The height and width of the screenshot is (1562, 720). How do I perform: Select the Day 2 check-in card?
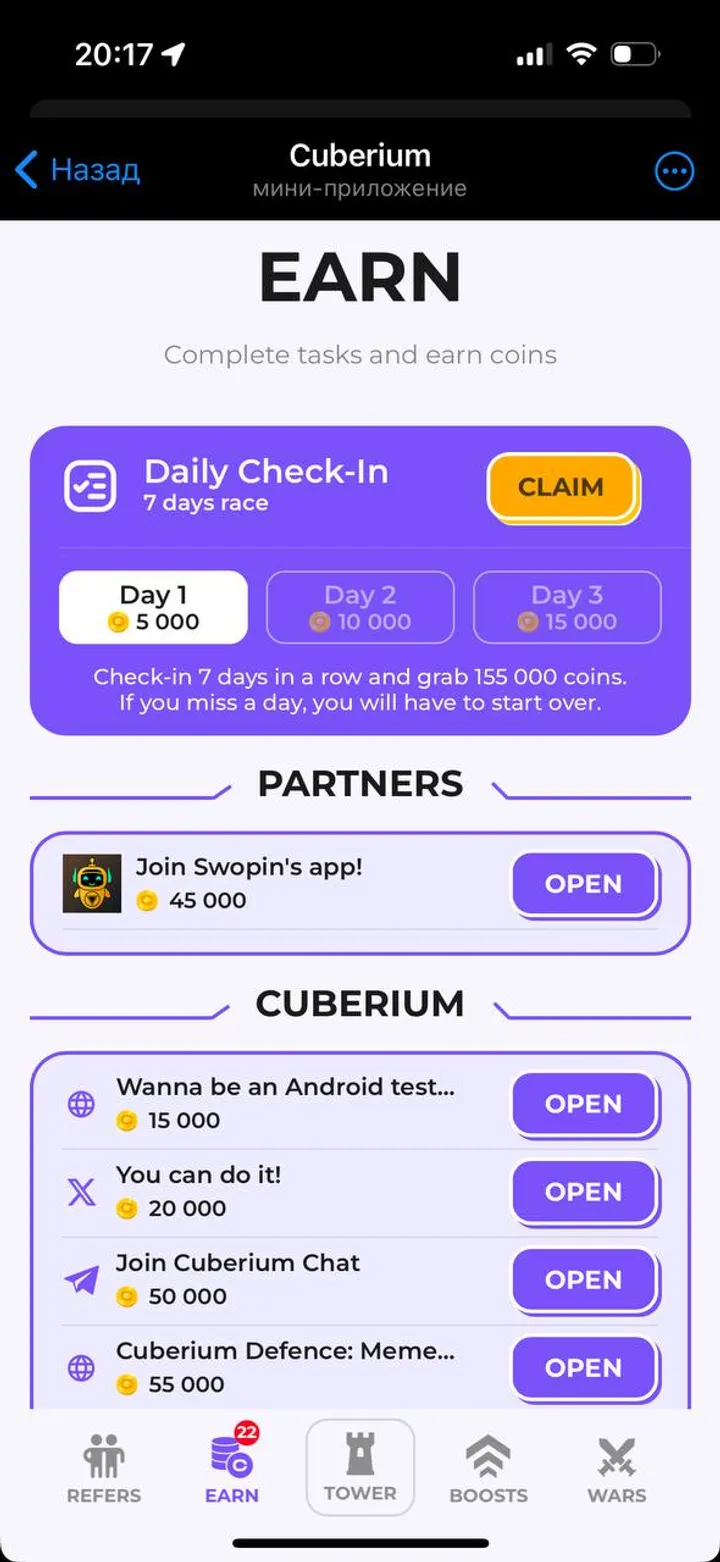coord(360,607)
